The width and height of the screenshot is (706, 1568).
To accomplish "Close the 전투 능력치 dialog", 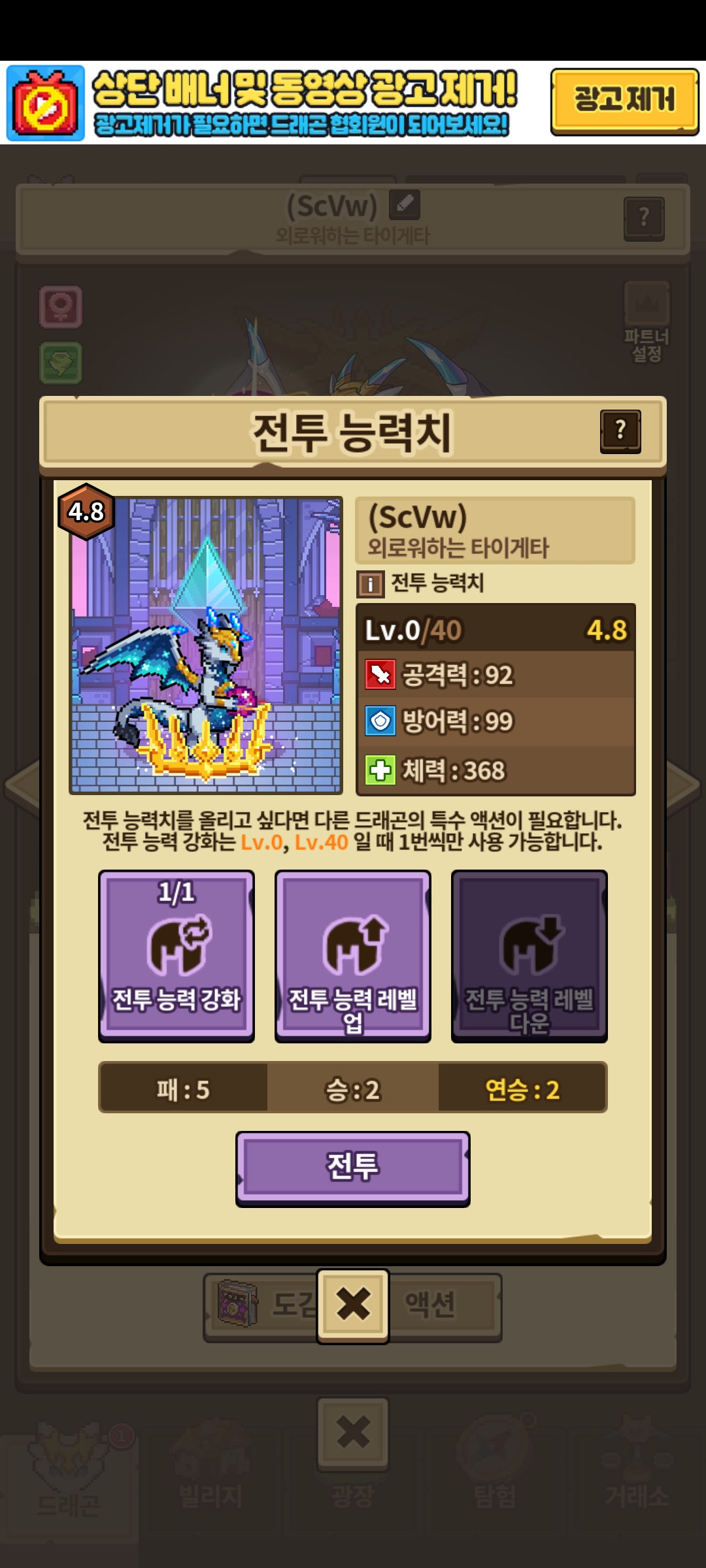I will point(353,1306).
